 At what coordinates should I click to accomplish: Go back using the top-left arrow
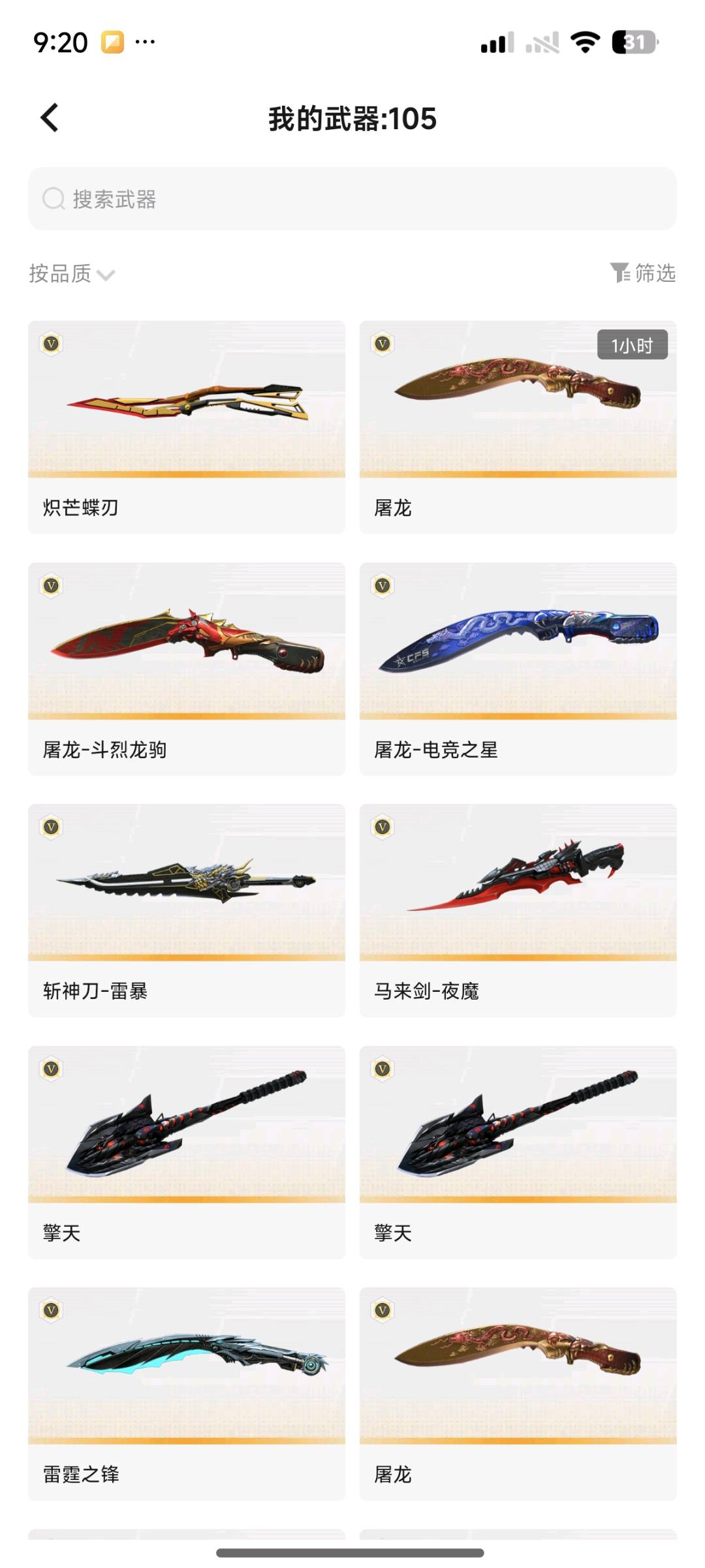pos(50,118)
